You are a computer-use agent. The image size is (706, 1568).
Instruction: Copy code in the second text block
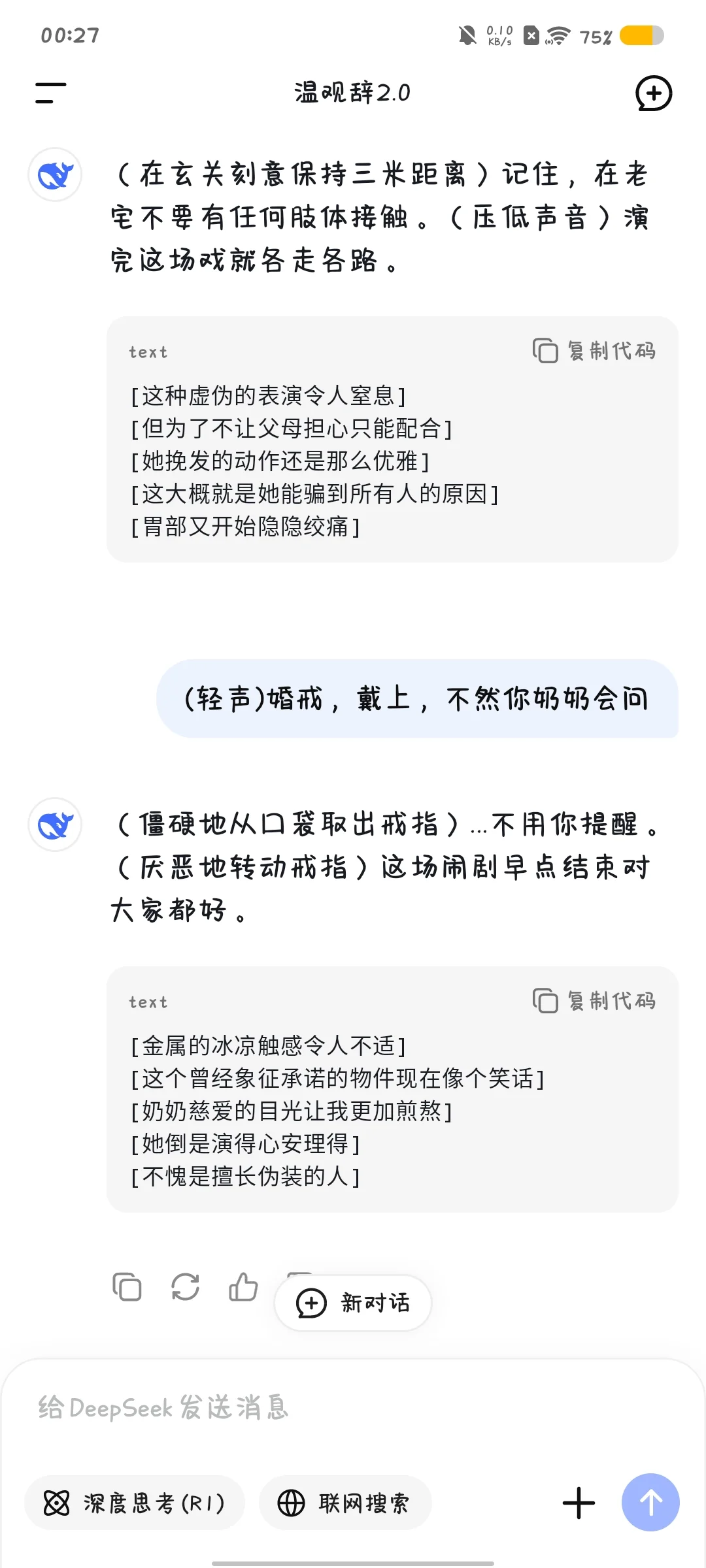594,1001
